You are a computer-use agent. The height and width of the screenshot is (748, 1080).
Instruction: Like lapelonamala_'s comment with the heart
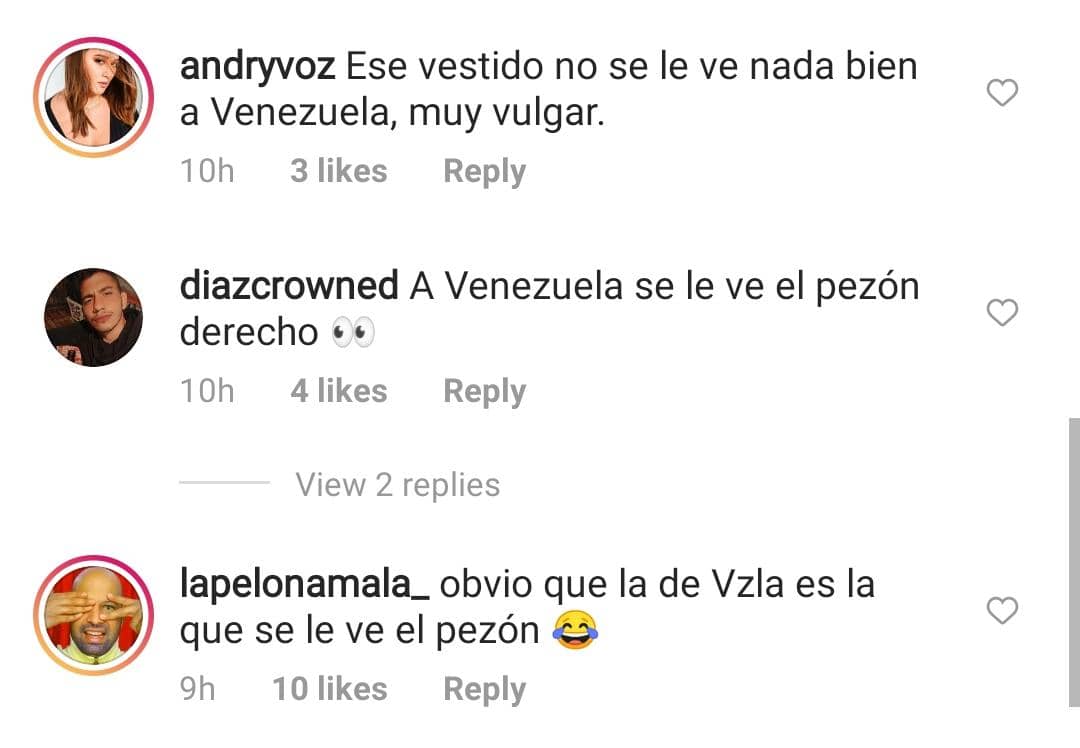coord(1002,610)
